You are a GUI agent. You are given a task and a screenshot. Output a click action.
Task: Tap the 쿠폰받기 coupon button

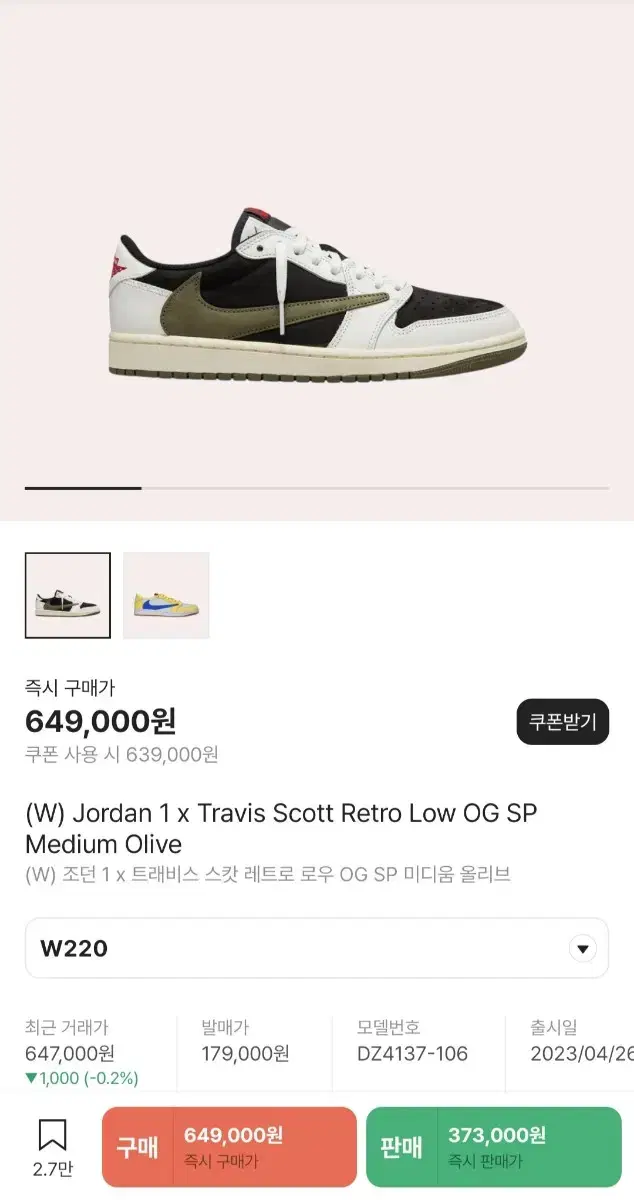click(562, 721)
